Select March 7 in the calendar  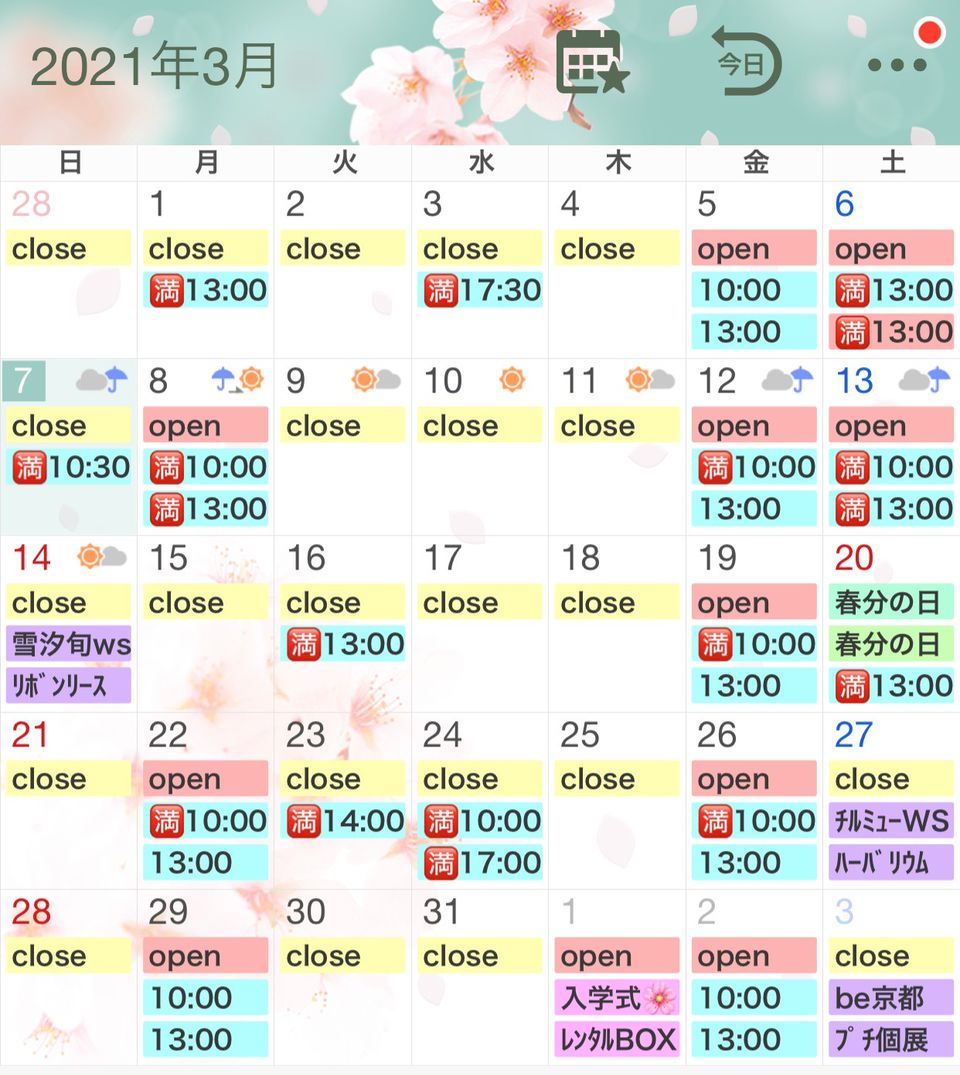tap(68, 446)
